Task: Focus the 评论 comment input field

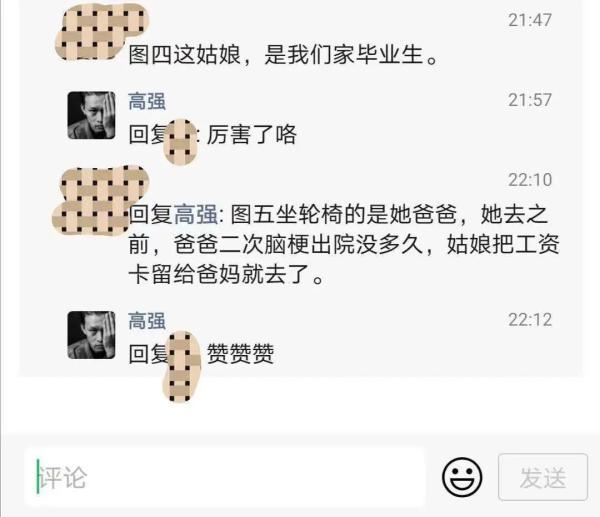Action: pos(225,477)
